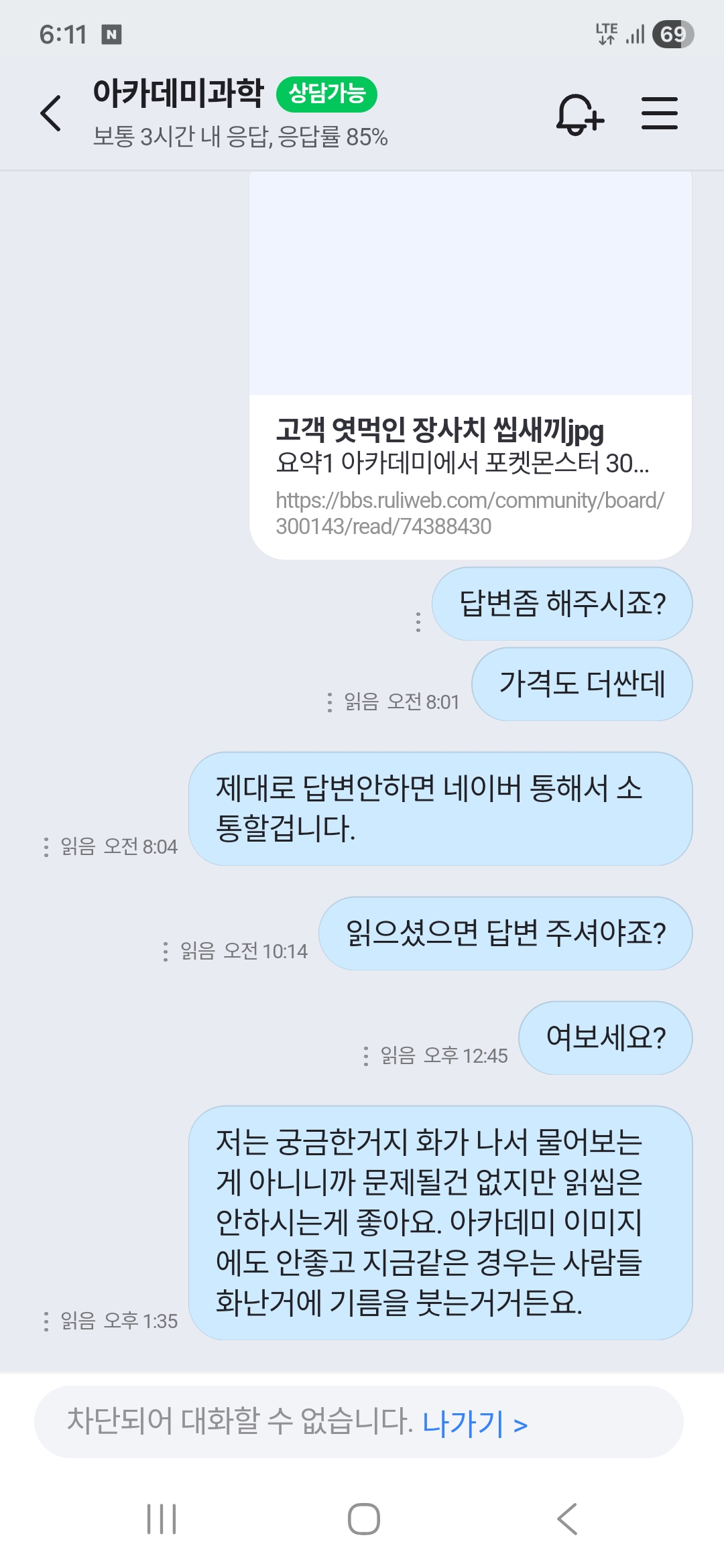This screenshot has height=1568, width=724.
Task: Open options dots beside the 오전 8:04 message
Action: pyautogui.click(x=46, y=847)
